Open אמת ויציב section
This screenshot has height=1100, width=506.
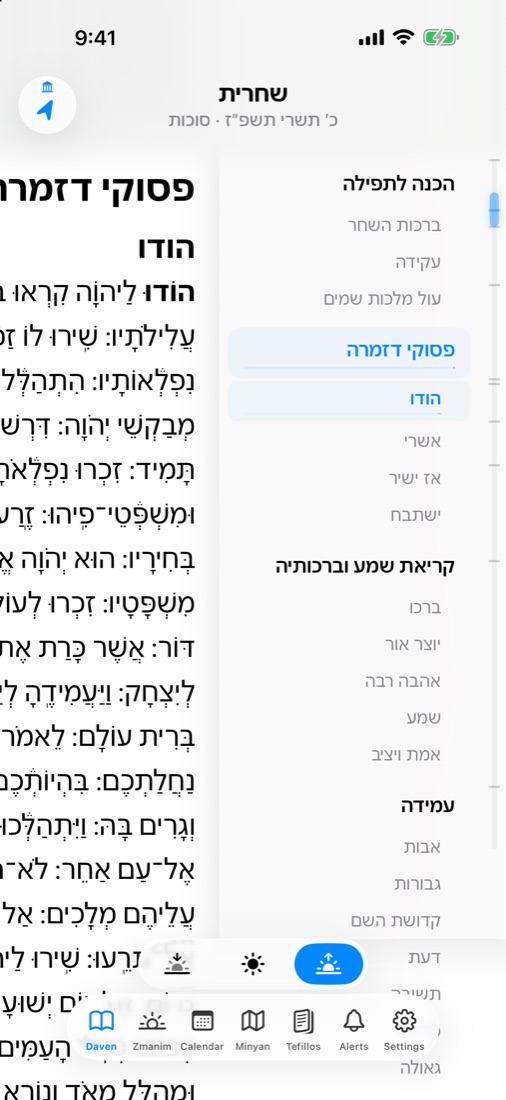(406, 754)
